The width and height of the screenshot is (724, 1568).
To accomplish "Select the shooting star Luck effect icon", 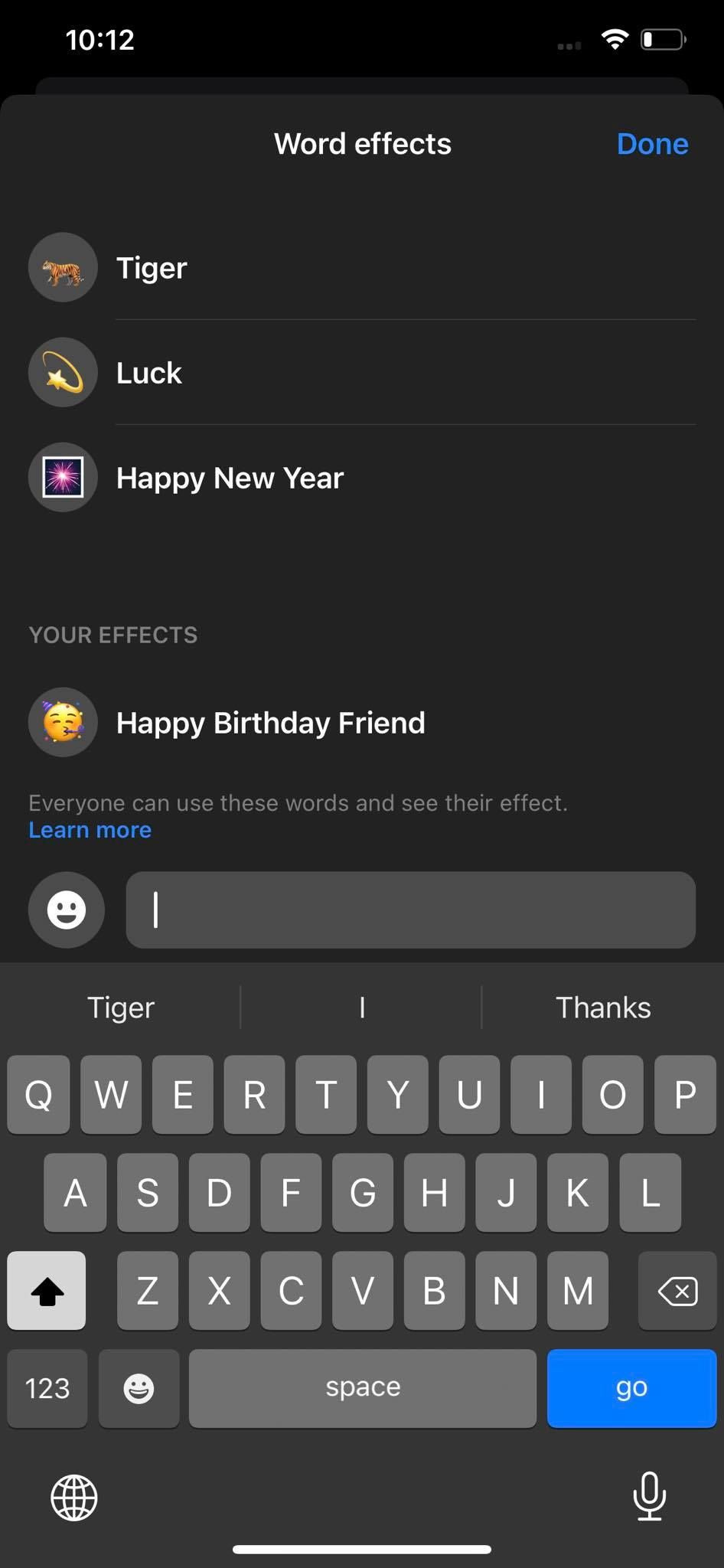I will 63,372.
